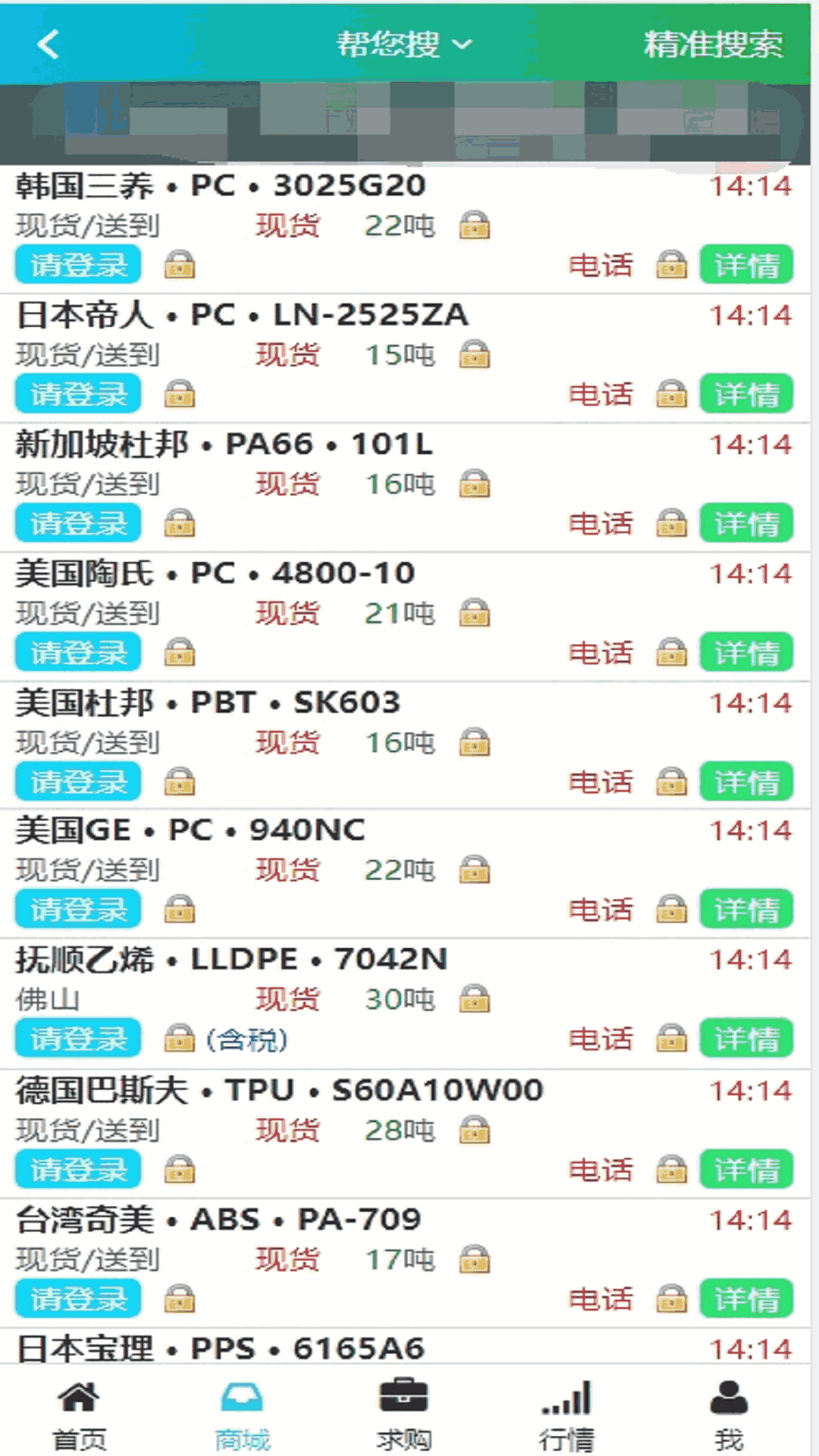Tap the back arrow in the header
819x1456 pixels.
click(47, 43)
